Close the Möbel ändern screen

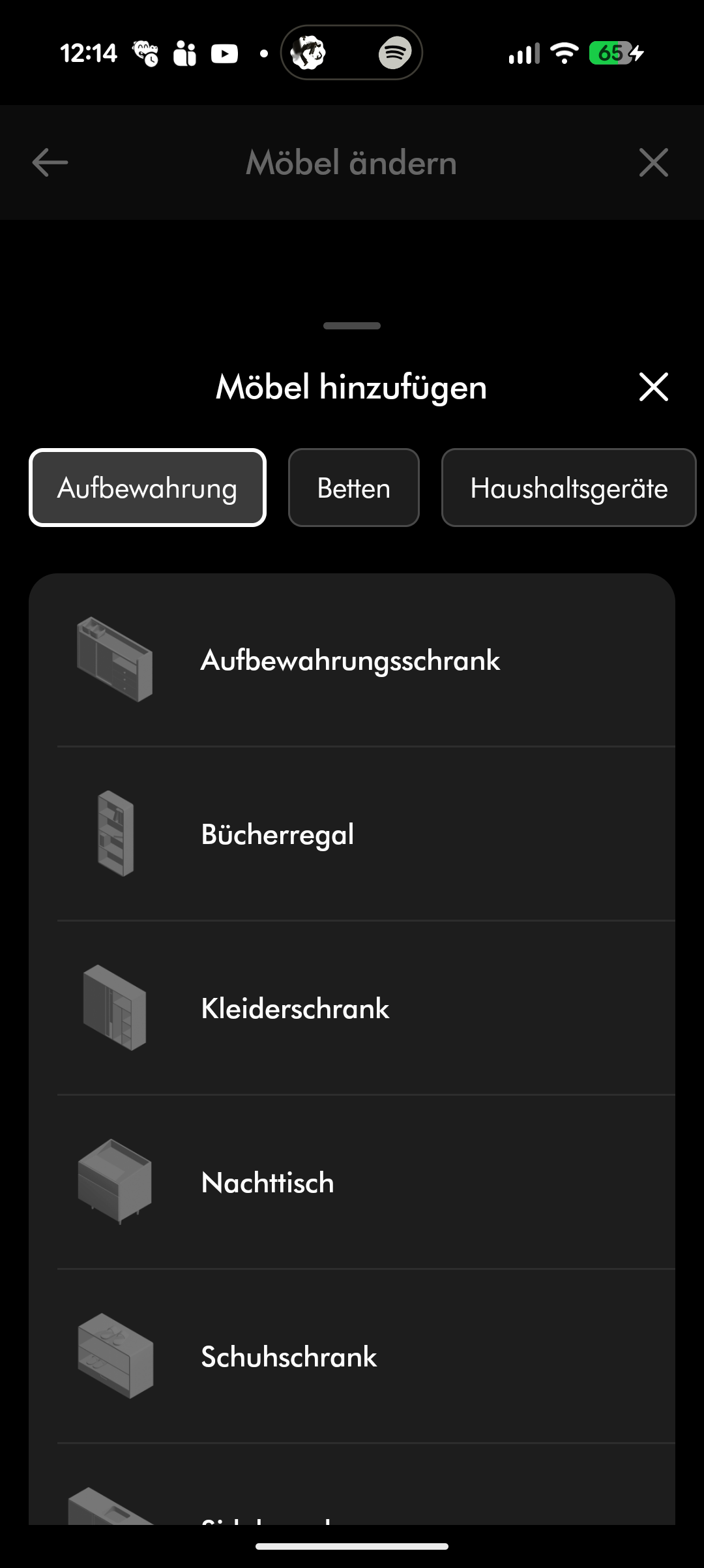point(653,162)
